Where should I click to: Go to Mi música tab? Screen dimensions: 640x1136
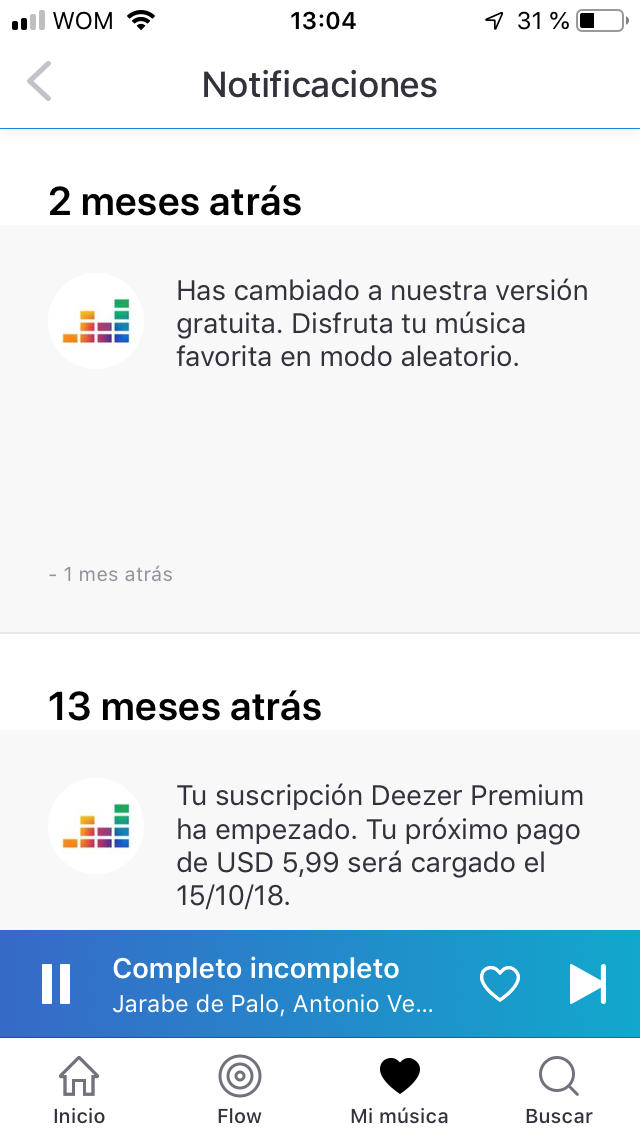click(399, 1089)
